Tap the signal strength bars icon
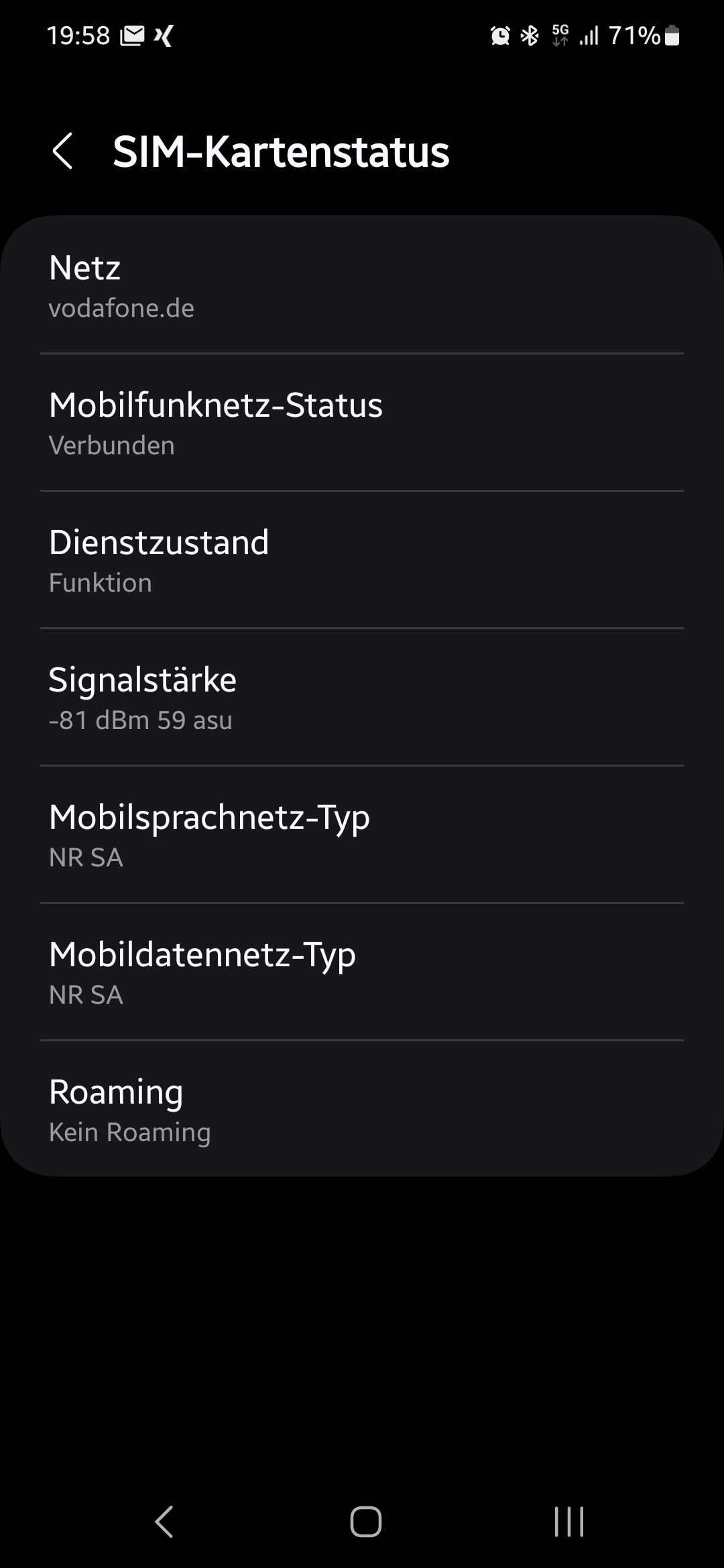The image size is (724, 1568). (589, 35)
